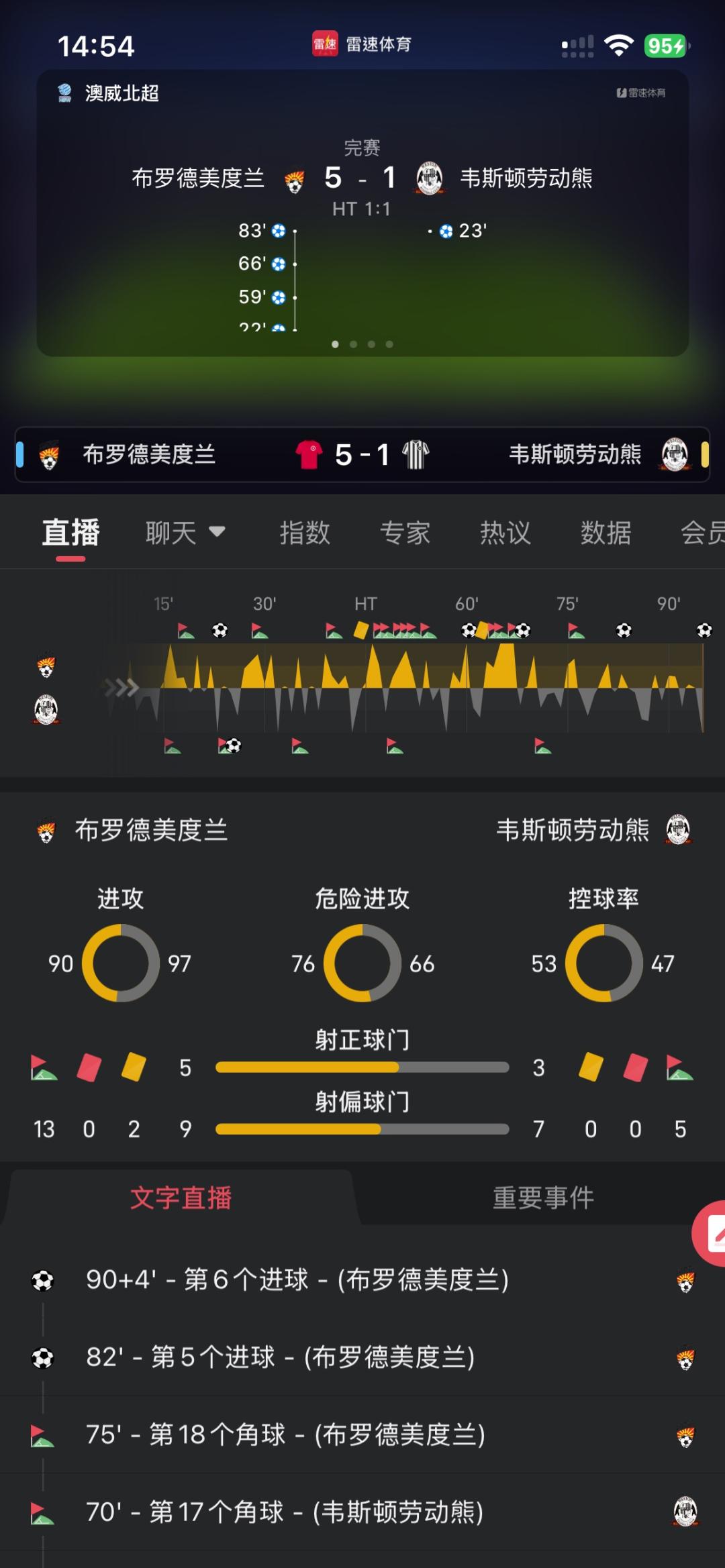The image size is (725, 1568).
Task: Switch to the 直播 tab
Action: (x=70, y=533)
